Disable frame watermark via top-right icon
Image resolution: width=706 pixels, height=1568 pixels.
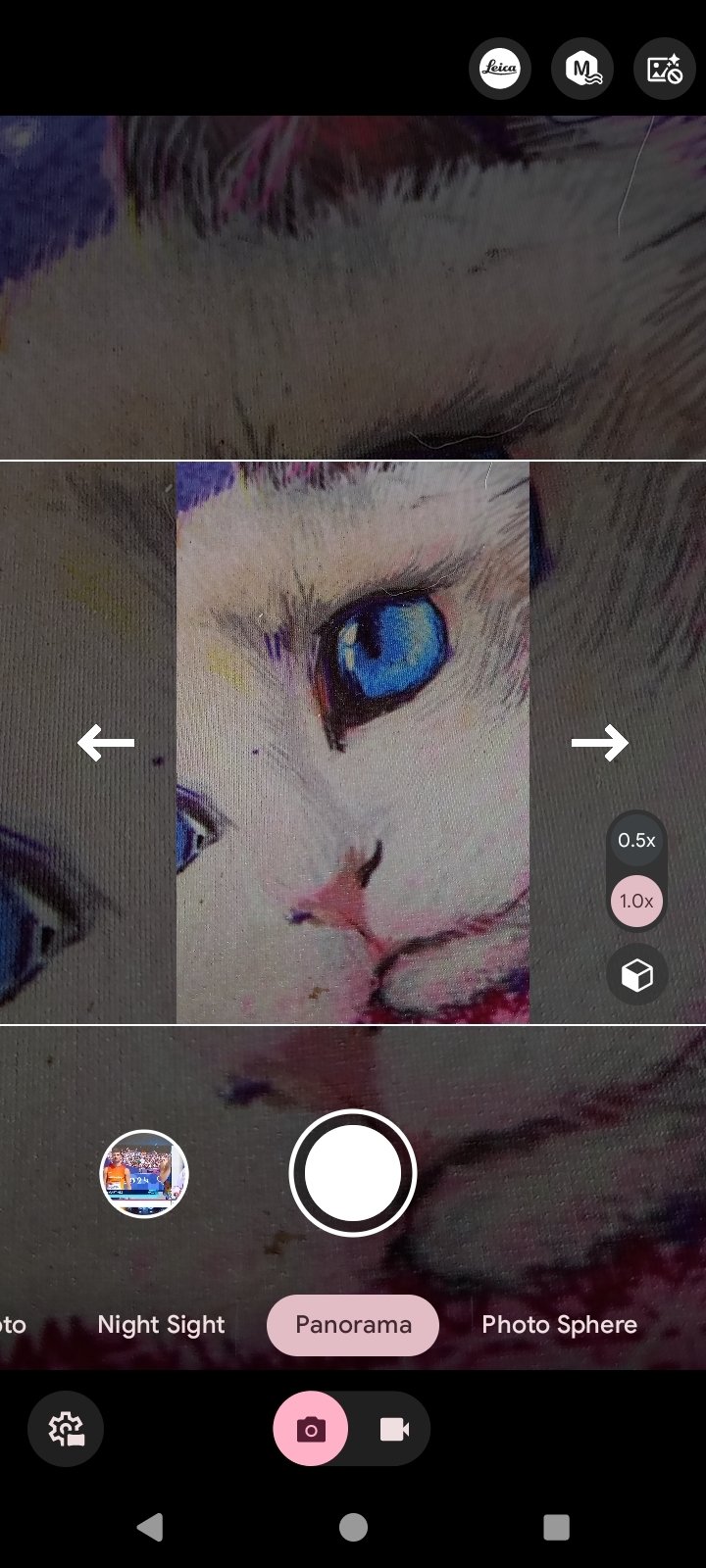click(x=664, y=69)
